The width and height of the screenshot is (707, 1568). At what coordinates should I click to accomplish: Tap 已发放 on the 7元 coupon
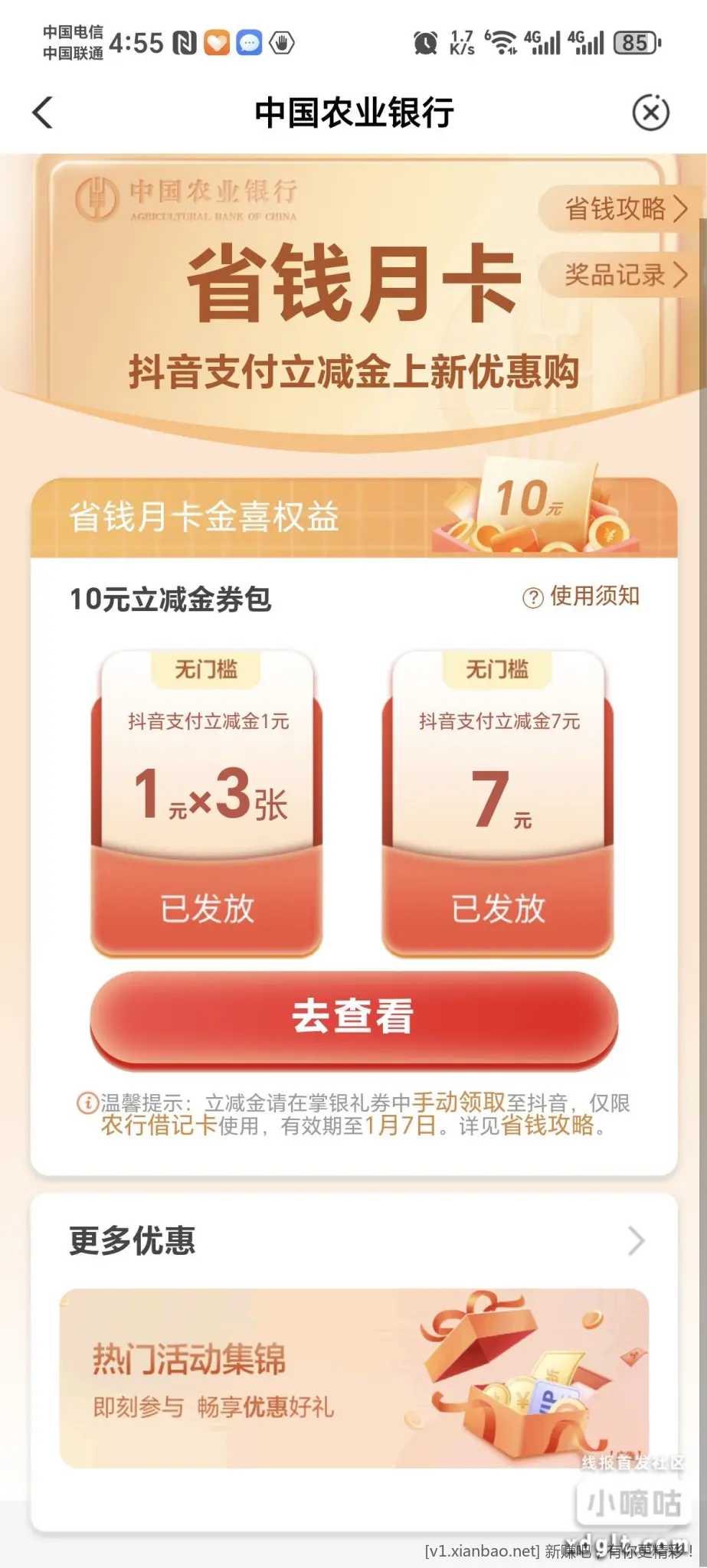pos(498,908)
